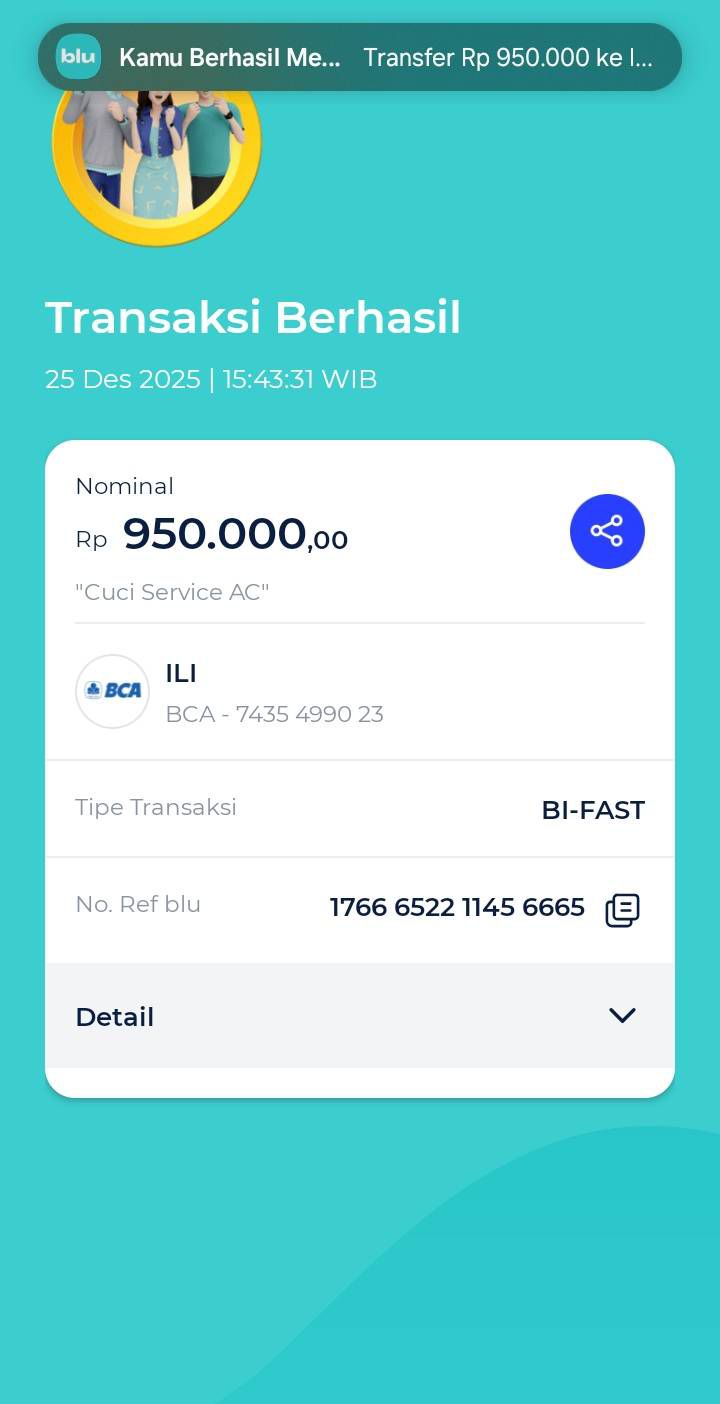Share the transaction receipt
The image size is (720, 1404).
pyautogui.click(x=607, y=531)
